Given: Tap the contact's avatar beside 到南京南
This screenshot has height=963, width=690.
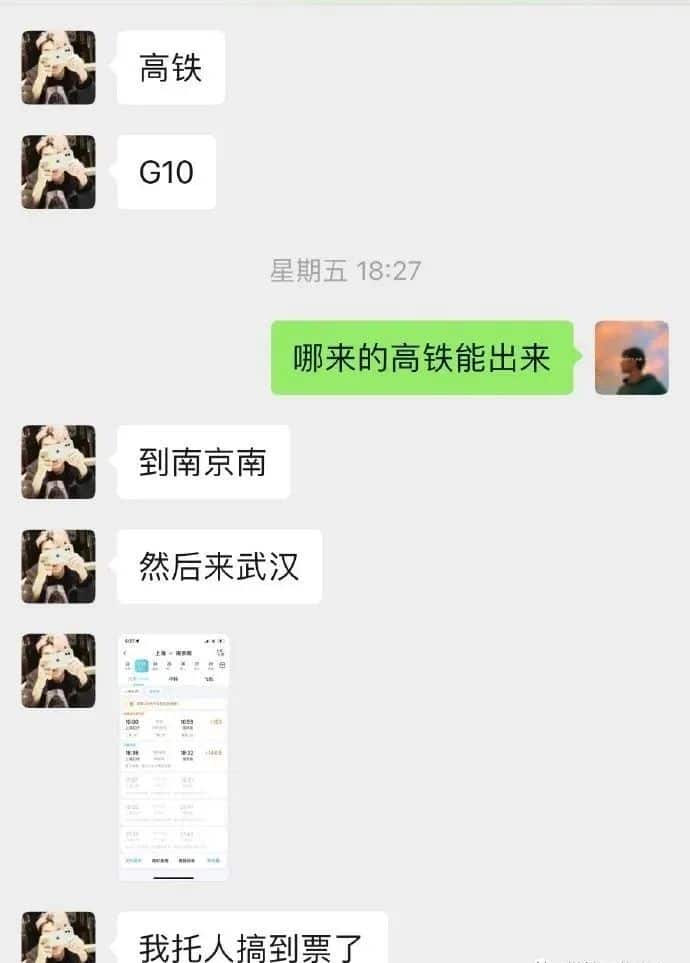Looking at the screenshot, I should (x=59, y=462).
